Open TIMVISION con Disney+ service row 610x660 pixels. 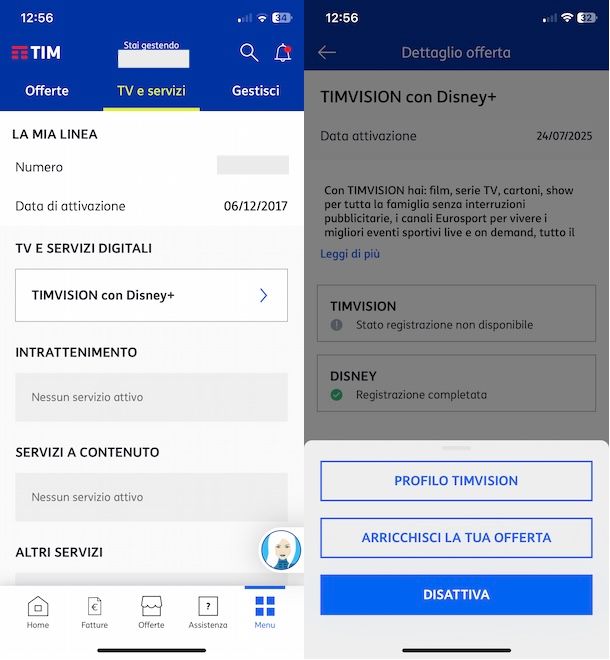coord(151,295)
